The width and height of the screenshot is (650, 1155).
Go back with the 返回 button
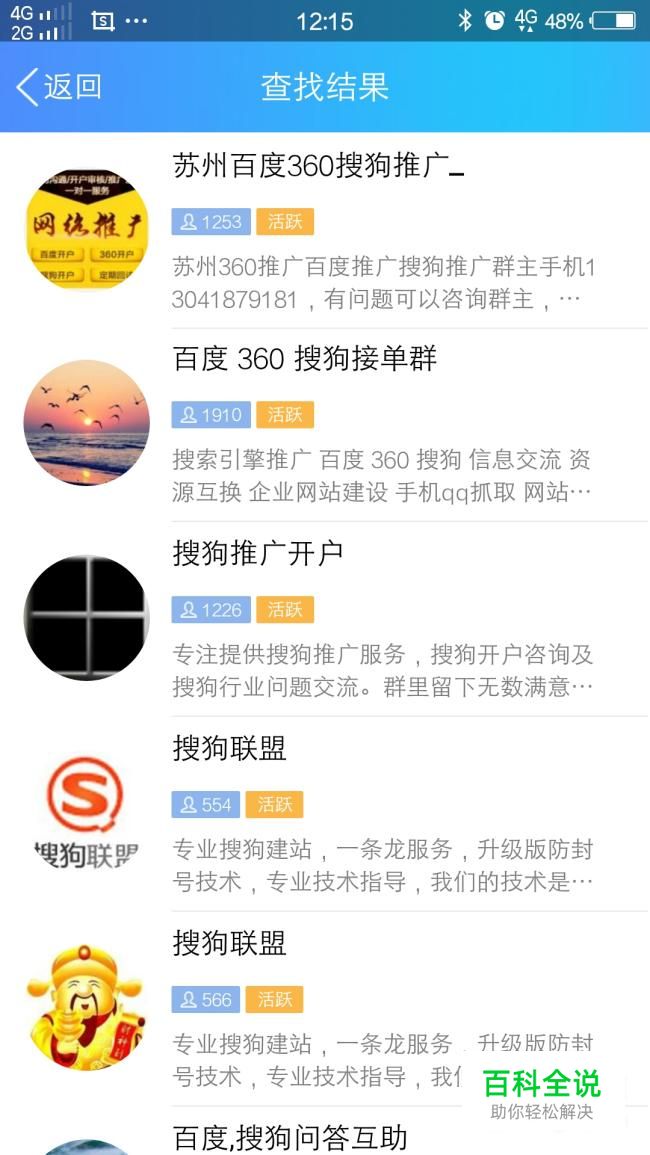pos(59,87)
